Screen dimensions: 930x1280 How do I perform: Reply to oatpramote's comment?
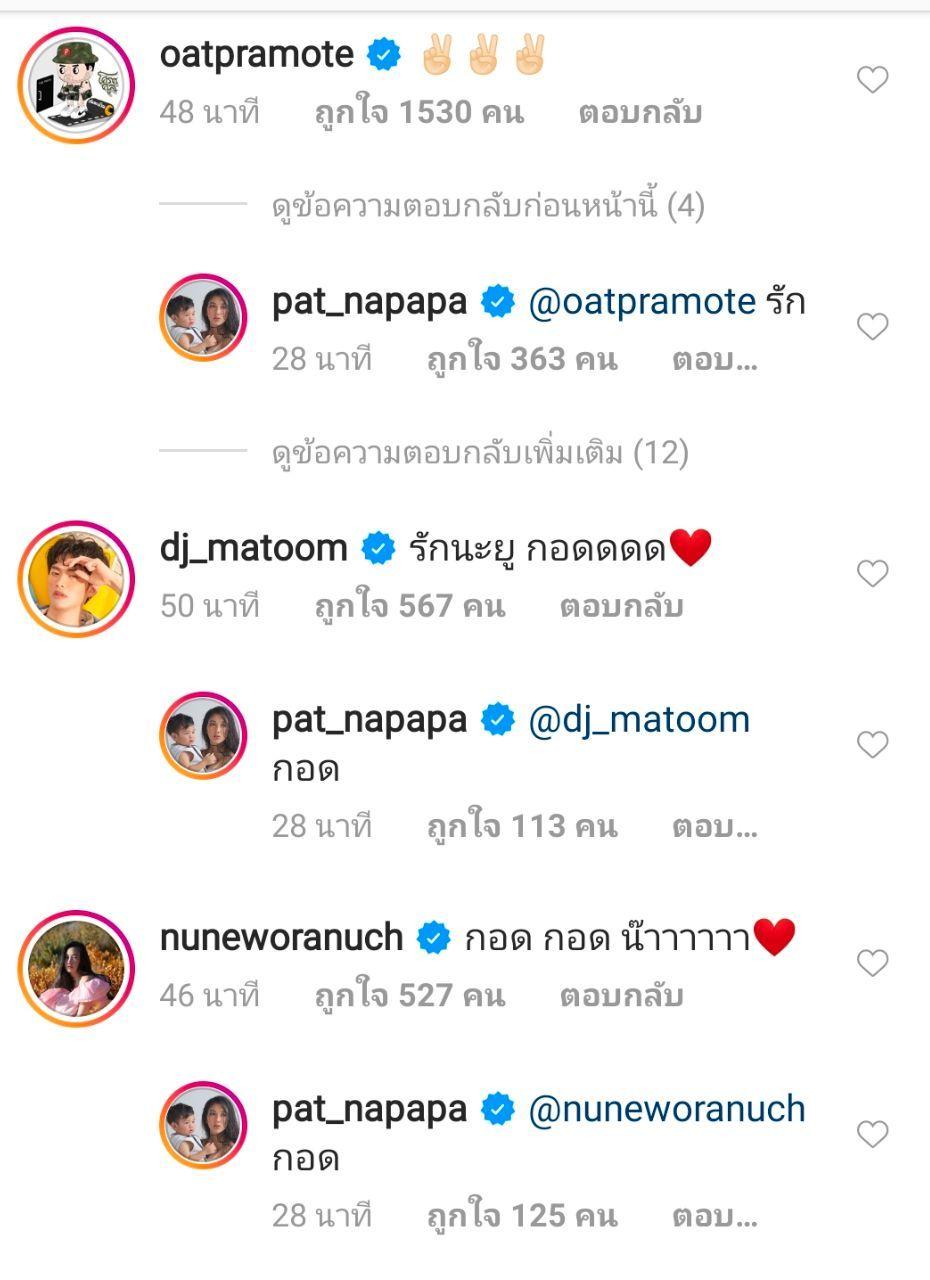pos(640,112)
